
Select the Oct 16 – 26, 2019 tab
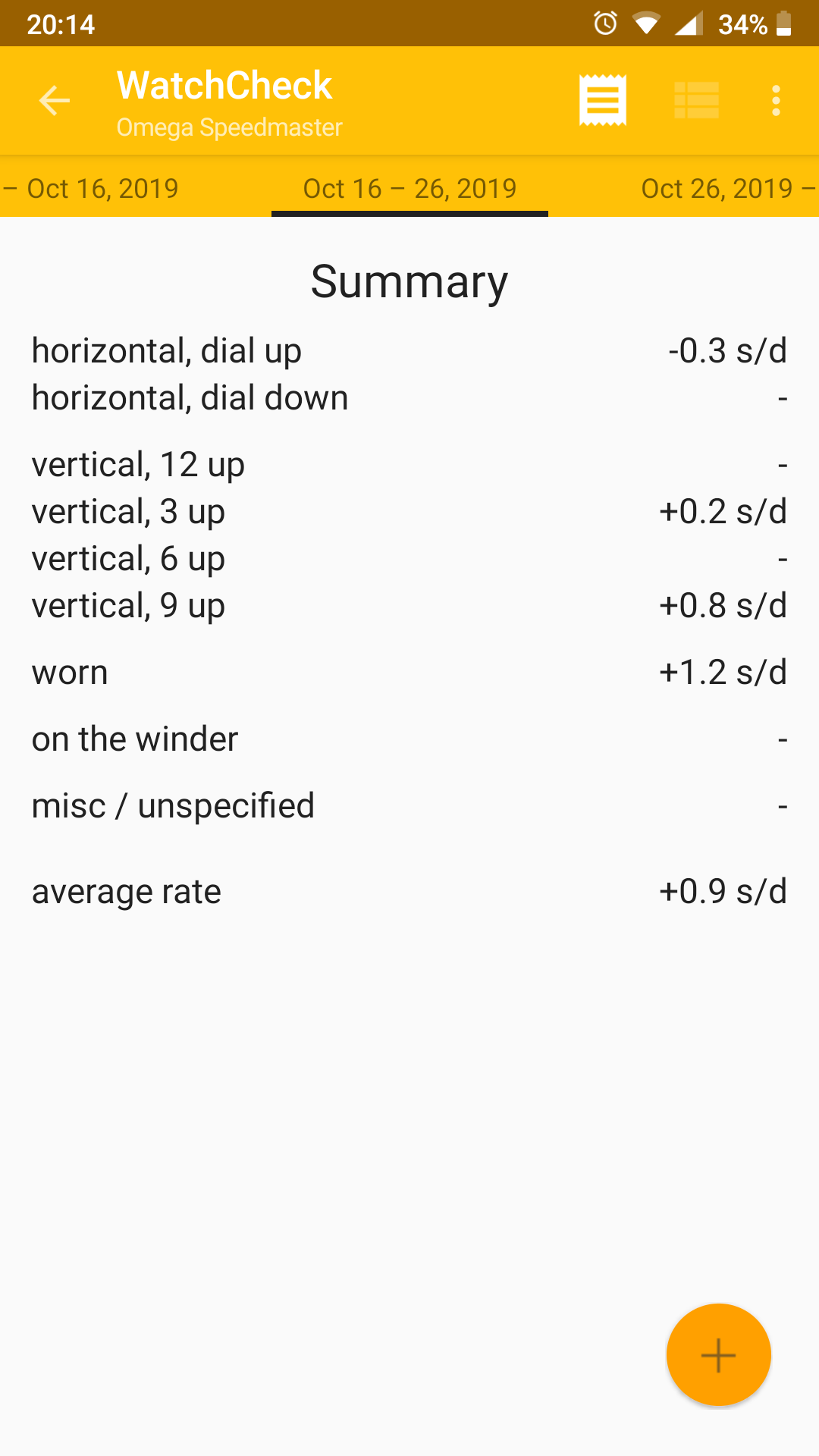pos(409,188)
